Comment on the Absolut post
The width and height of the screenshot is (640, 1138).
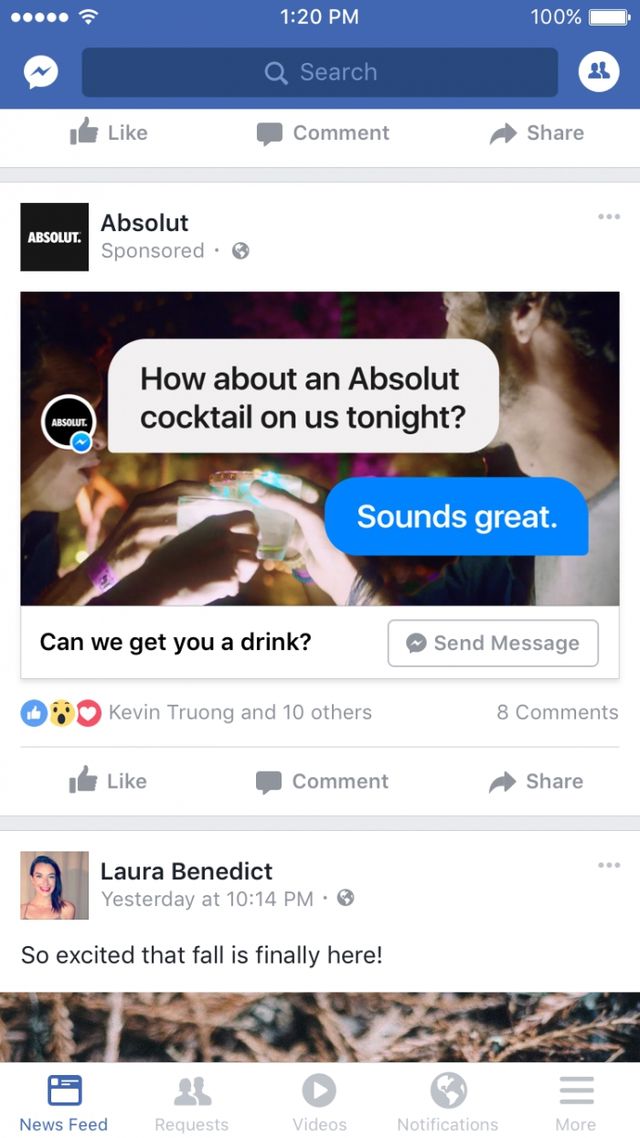pyautogui.click(x=322, y=781)
